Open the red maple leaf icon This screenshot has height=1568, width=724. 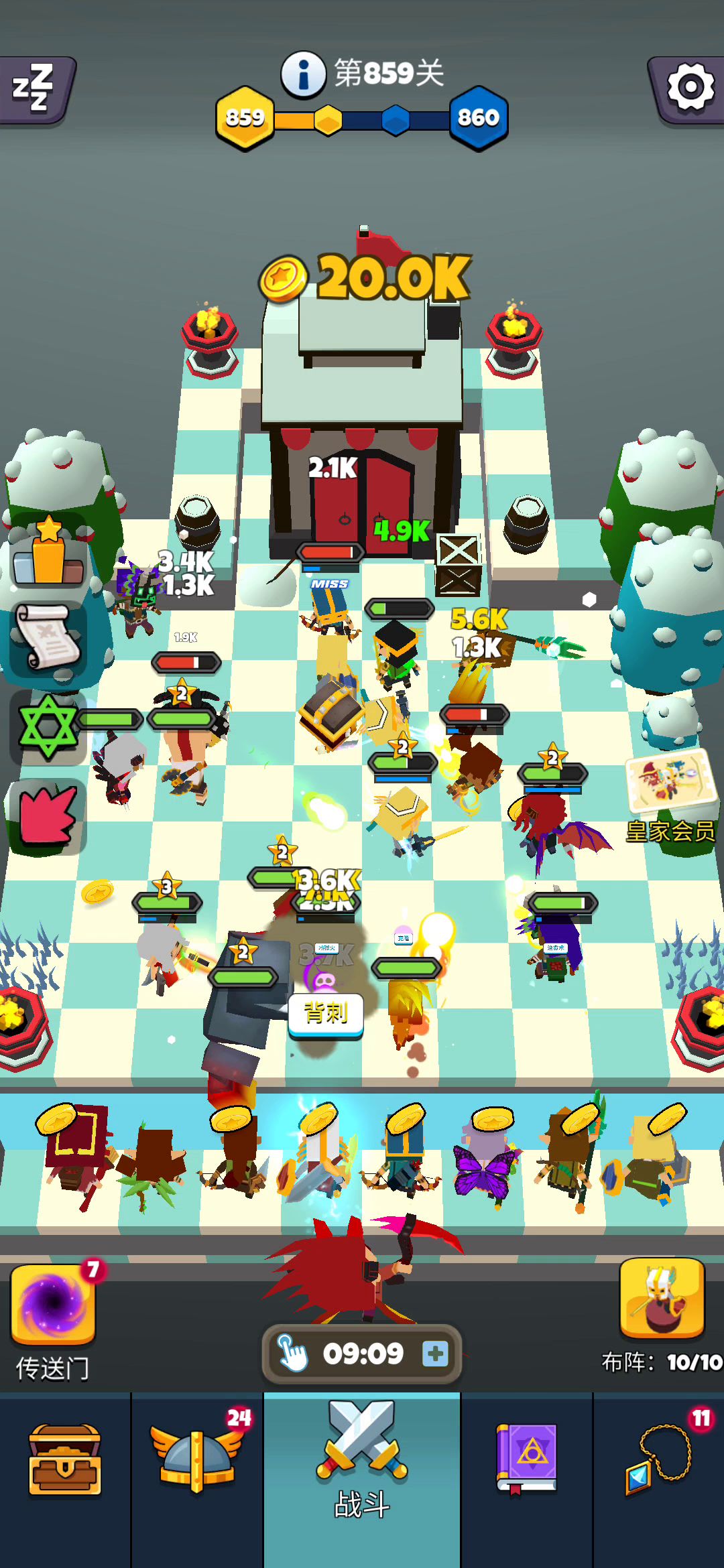tap(47, 816)
